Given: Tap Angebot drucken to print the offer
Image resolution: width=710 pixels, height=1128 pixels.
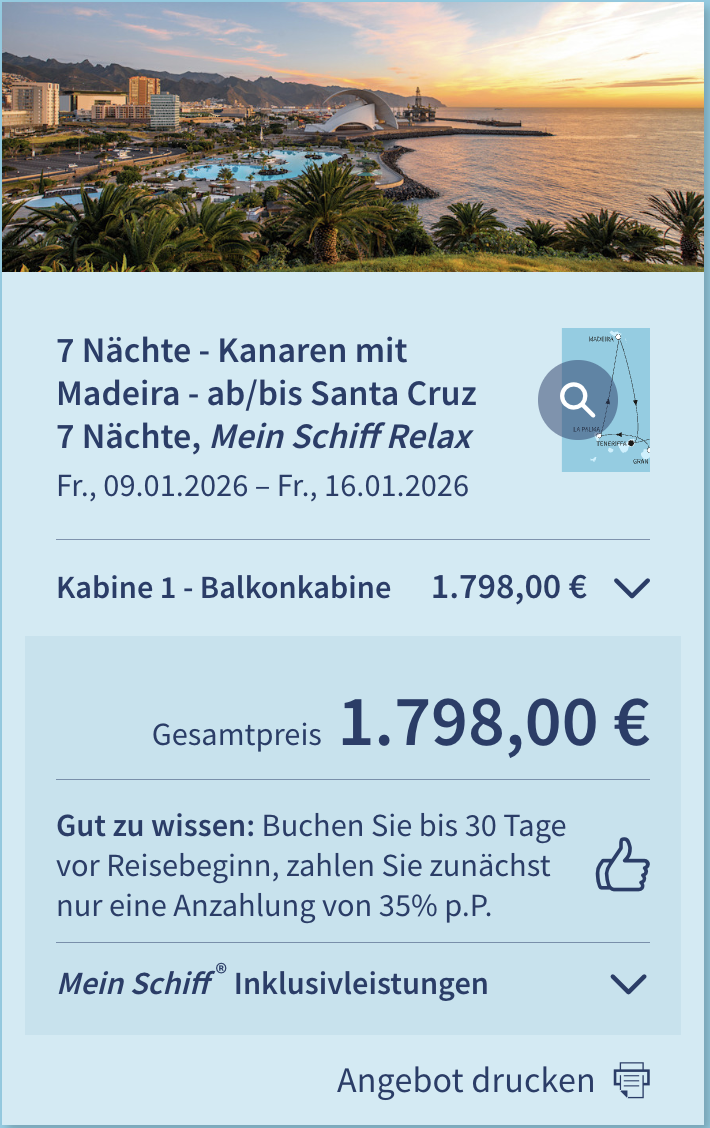Looking at the screenshot, I should coord(494,1081).
